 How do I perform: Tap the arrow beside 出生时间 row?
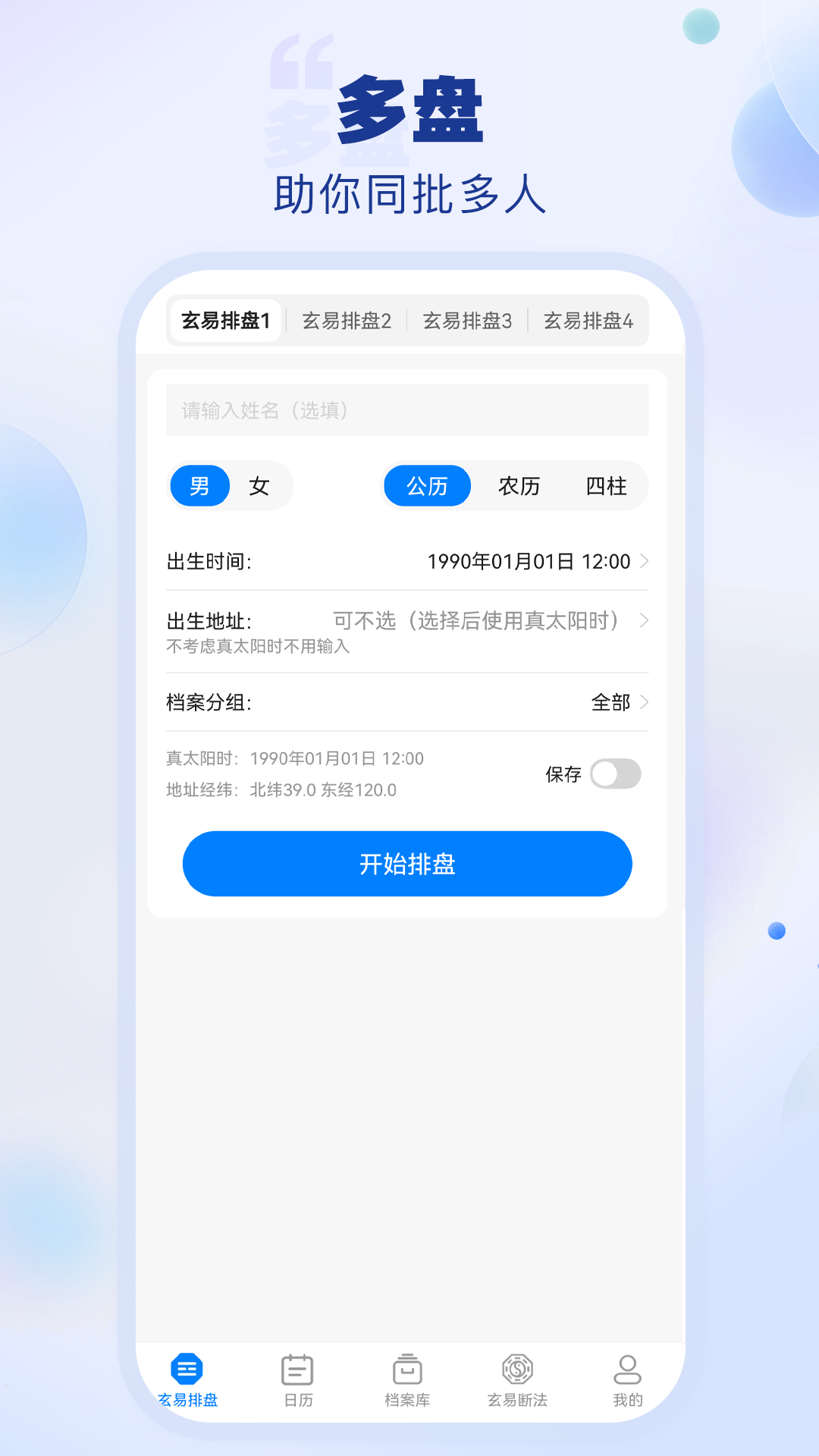pos(645,562)
